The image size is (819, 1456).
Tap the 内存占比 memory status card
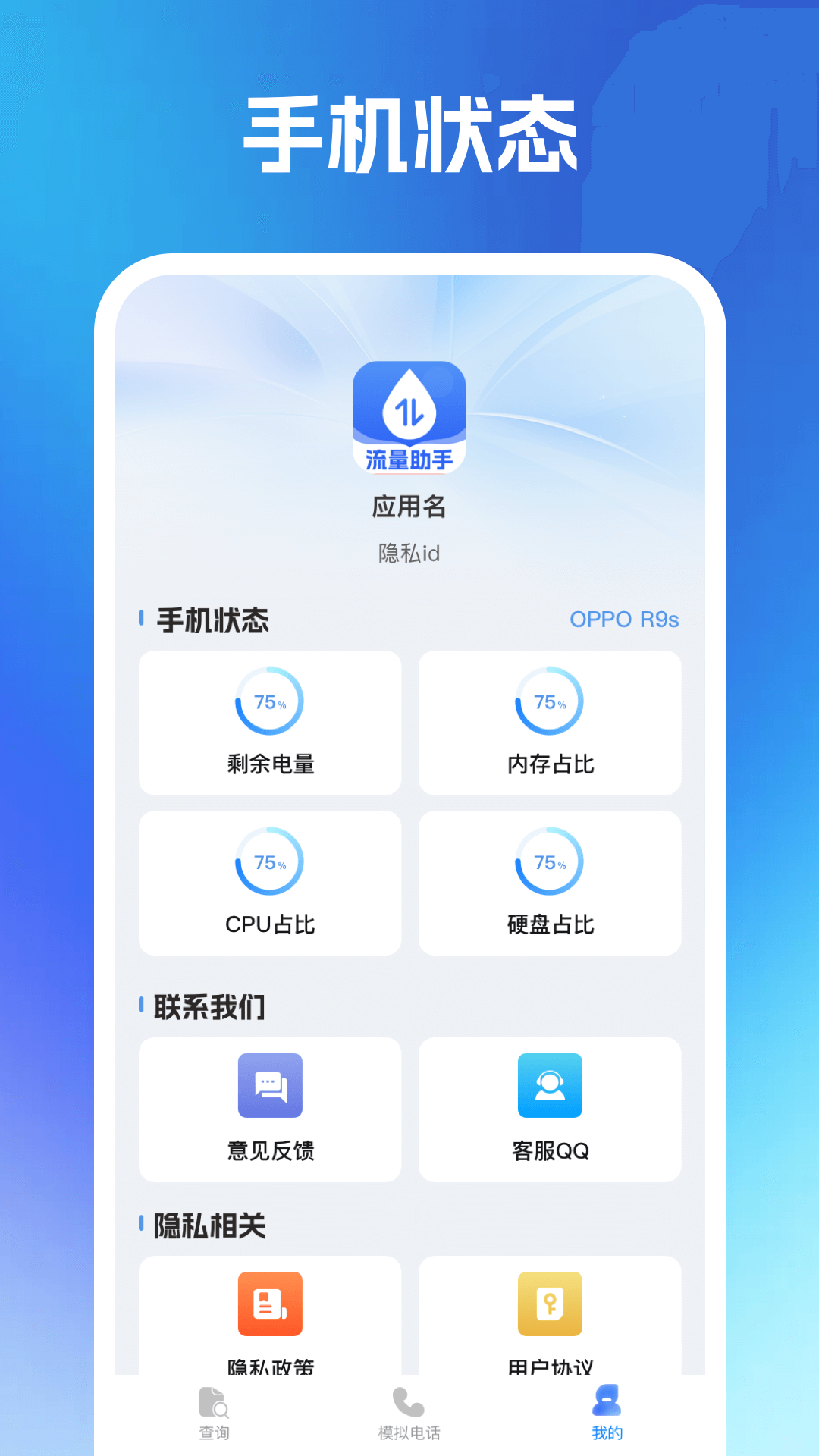(x=549, y=722)
